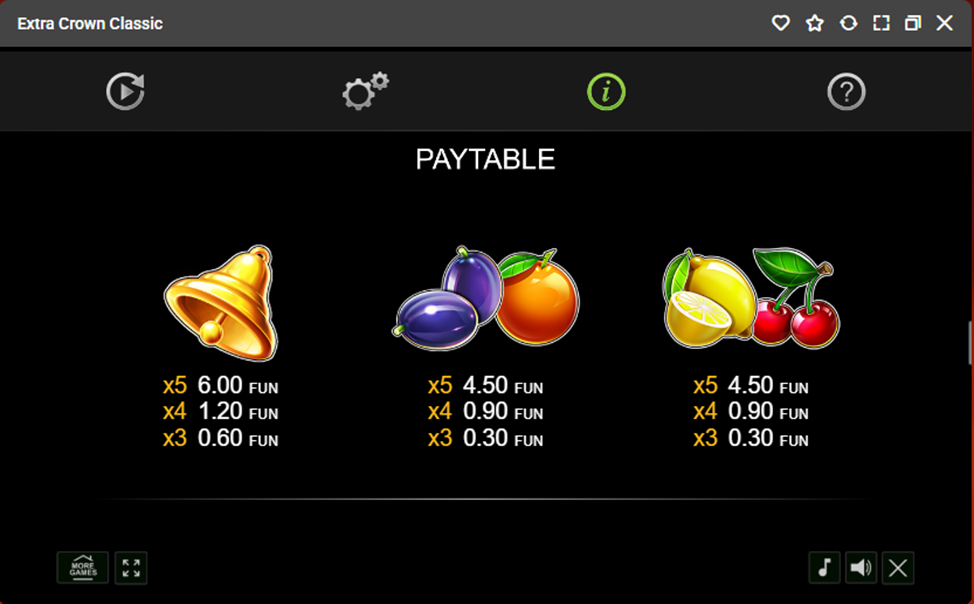Screen dimensions: 974x604
Task: Close the Extra Crown Classic window
Action: (x=945, y=23)
